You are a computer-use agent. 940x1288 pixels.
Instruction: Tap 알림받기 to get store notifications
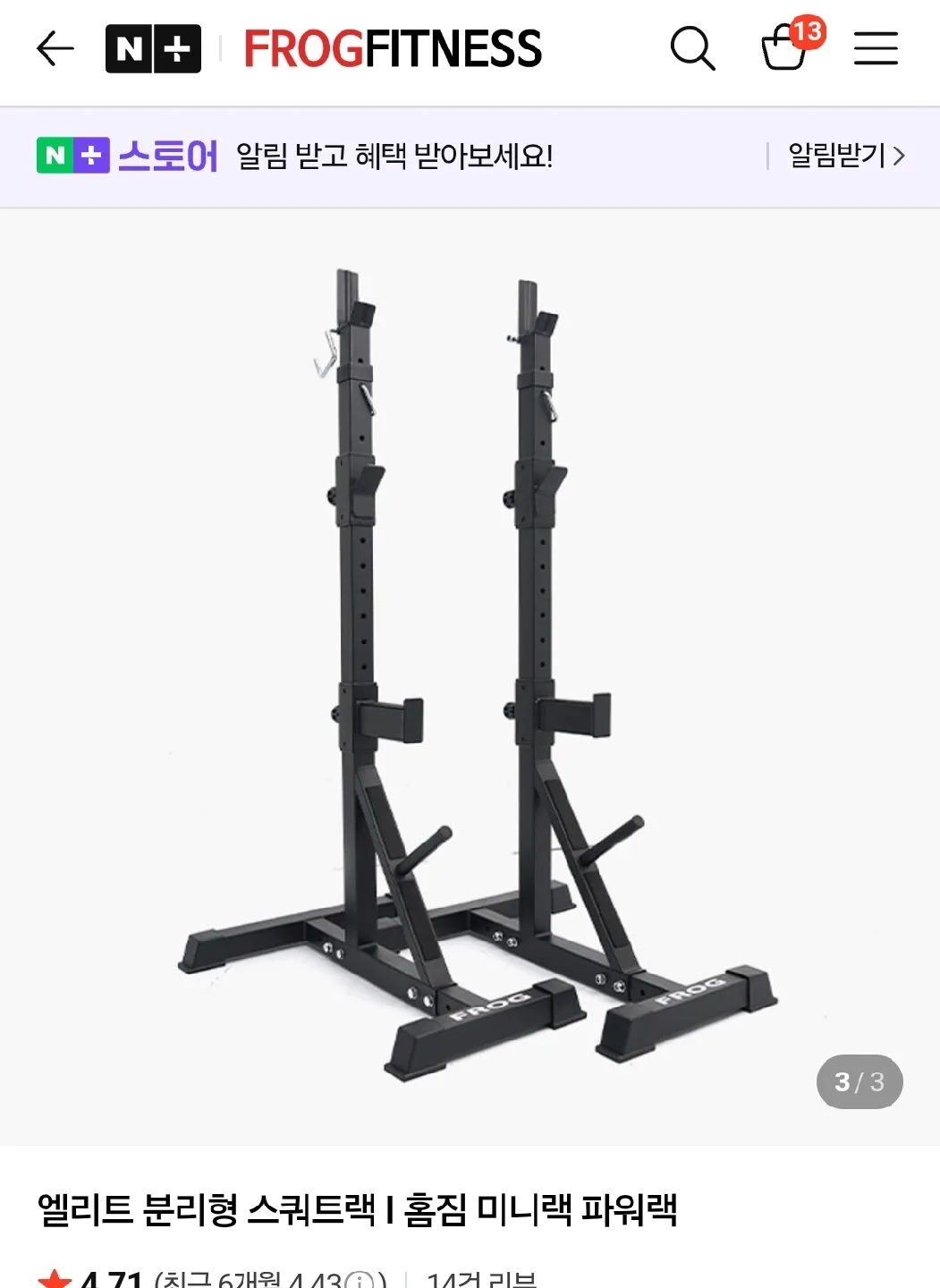coord(845,156)
